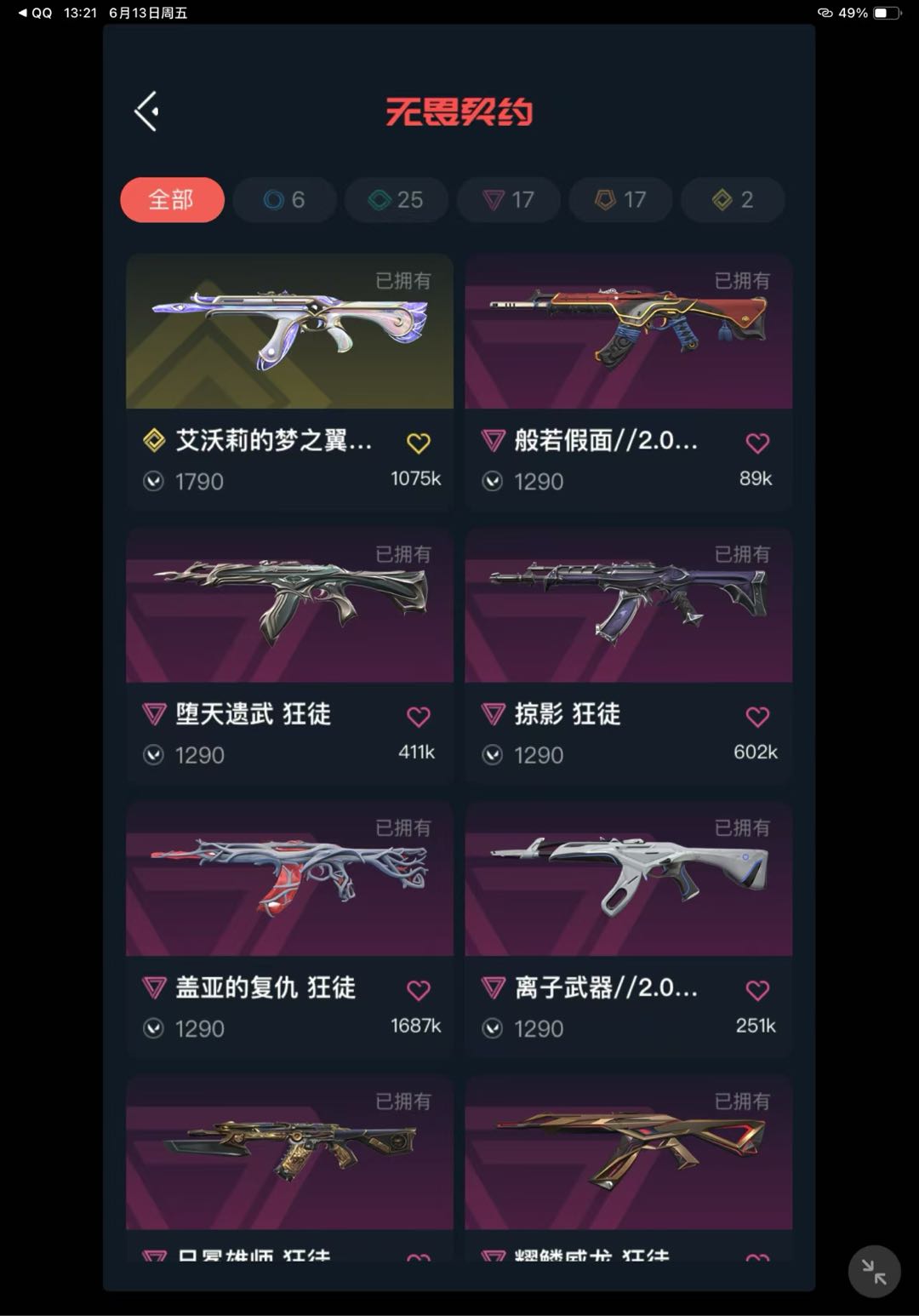
Task: Filter by the pink triangle tier with 17 items
Action: [x=508, y=200]
